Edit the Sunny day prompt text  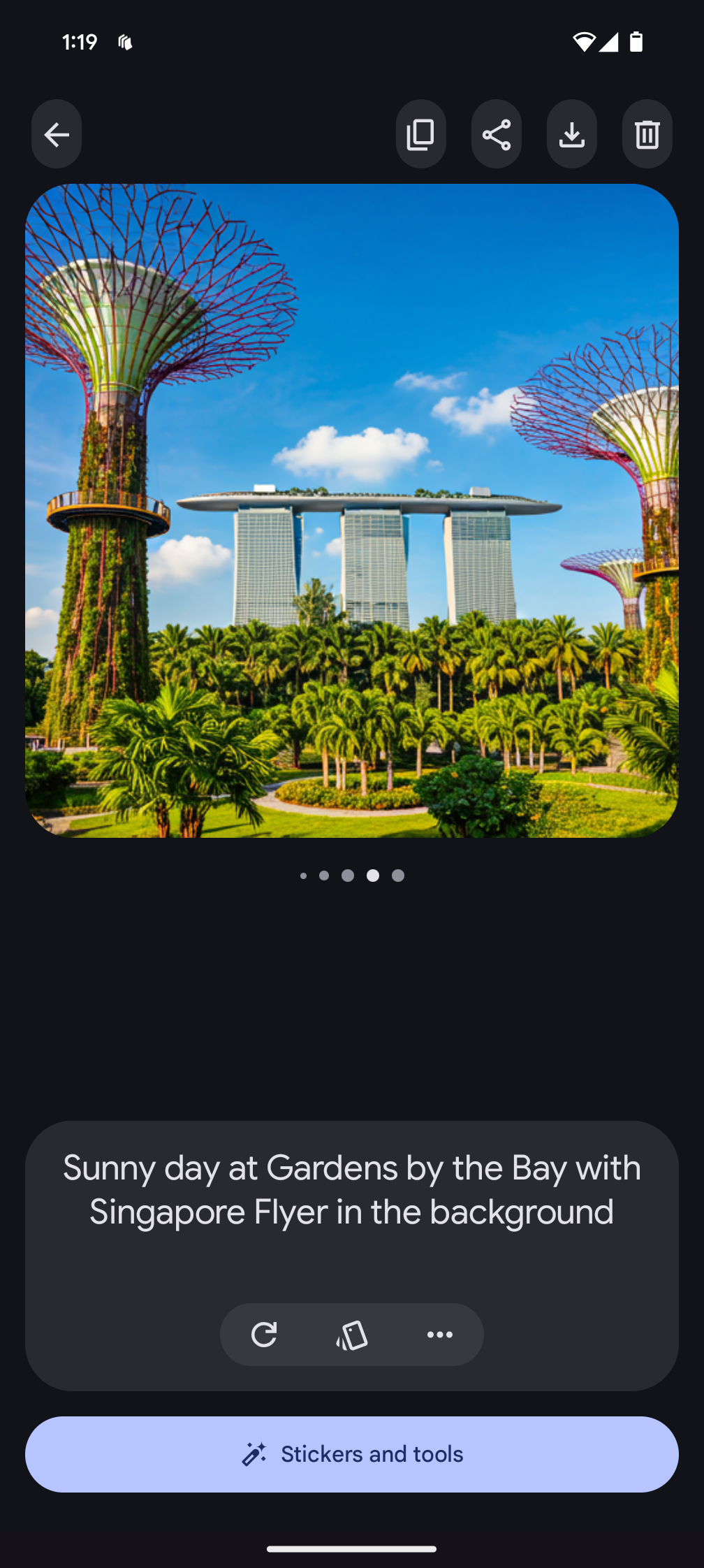[x=352, y=1190]
